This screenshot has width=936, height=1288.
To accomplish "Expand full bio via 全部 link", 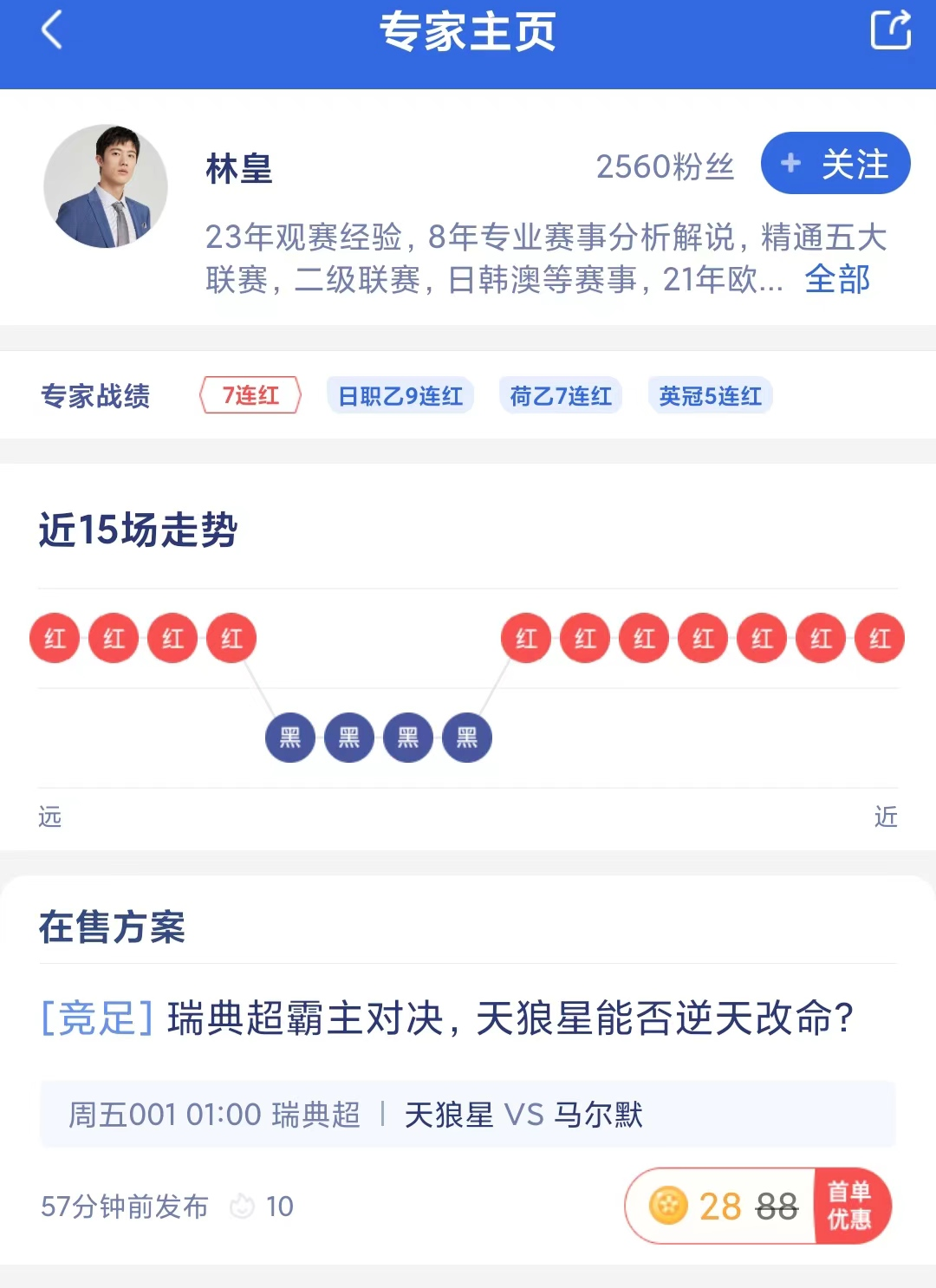I will [836, 279].
